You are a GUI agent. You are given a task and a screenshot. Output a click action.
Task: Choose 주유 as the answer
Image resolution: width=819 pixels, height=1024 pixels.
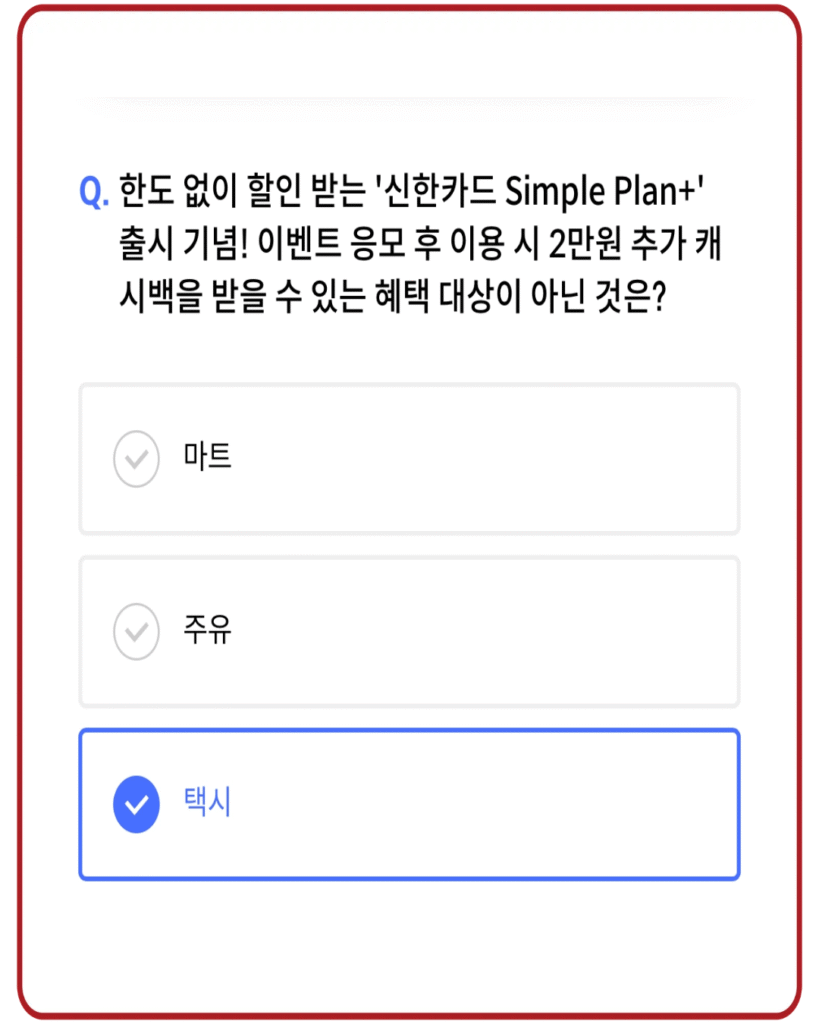click(x=409, y=632)
